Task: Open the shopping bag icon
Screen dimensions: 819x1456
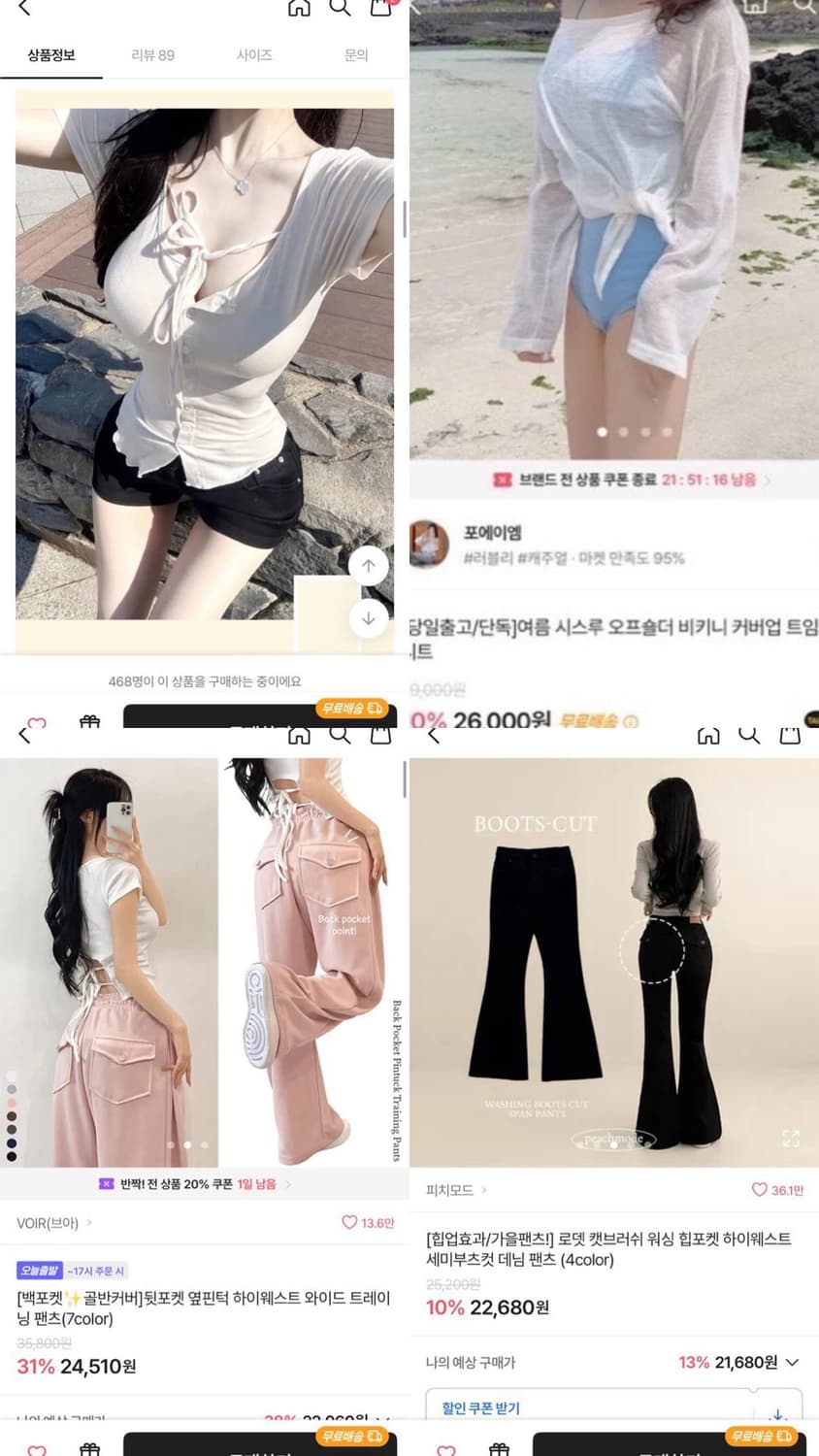Action: (x=379, y=9)
